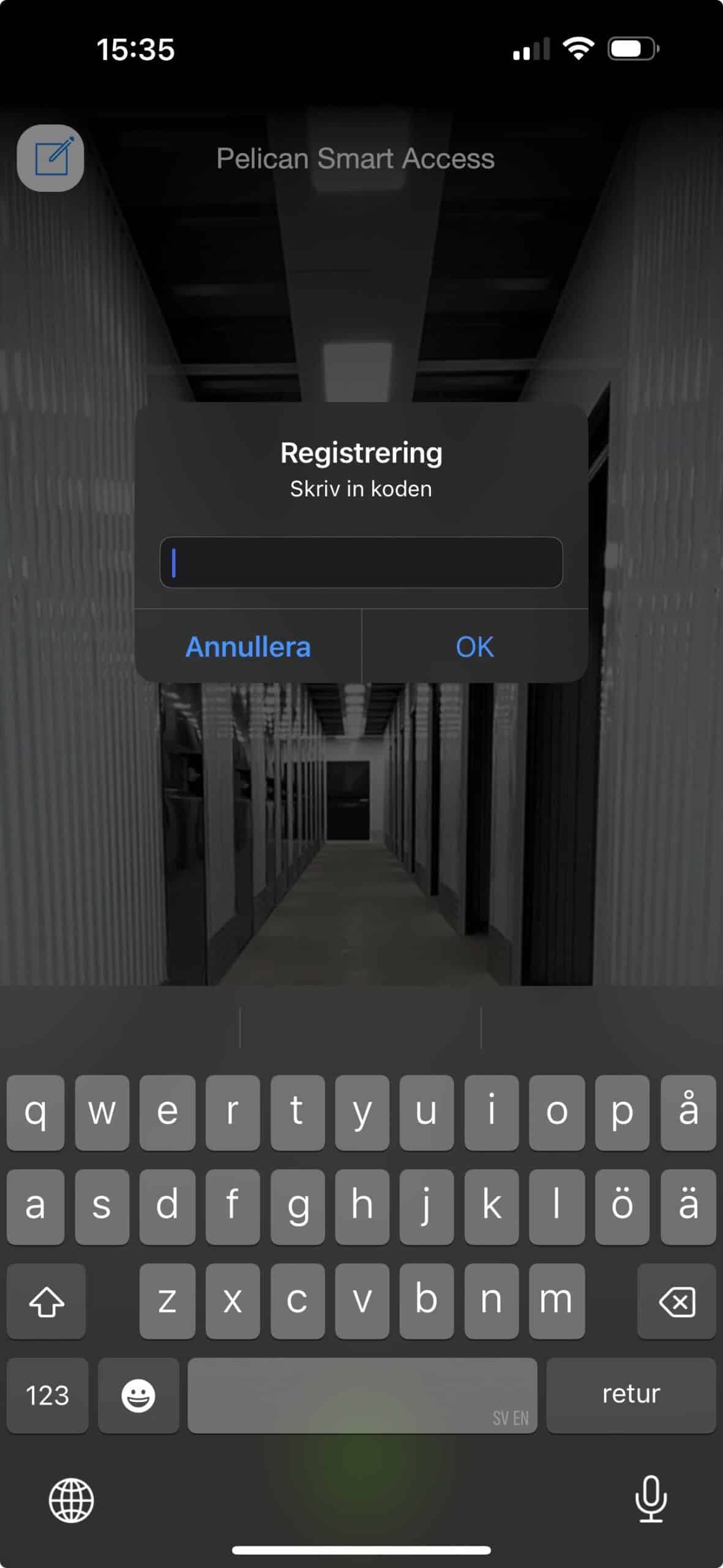This screenshot has width=723, height=1568.
Task: Hit the backspace key
Action: coord(676,1301)
